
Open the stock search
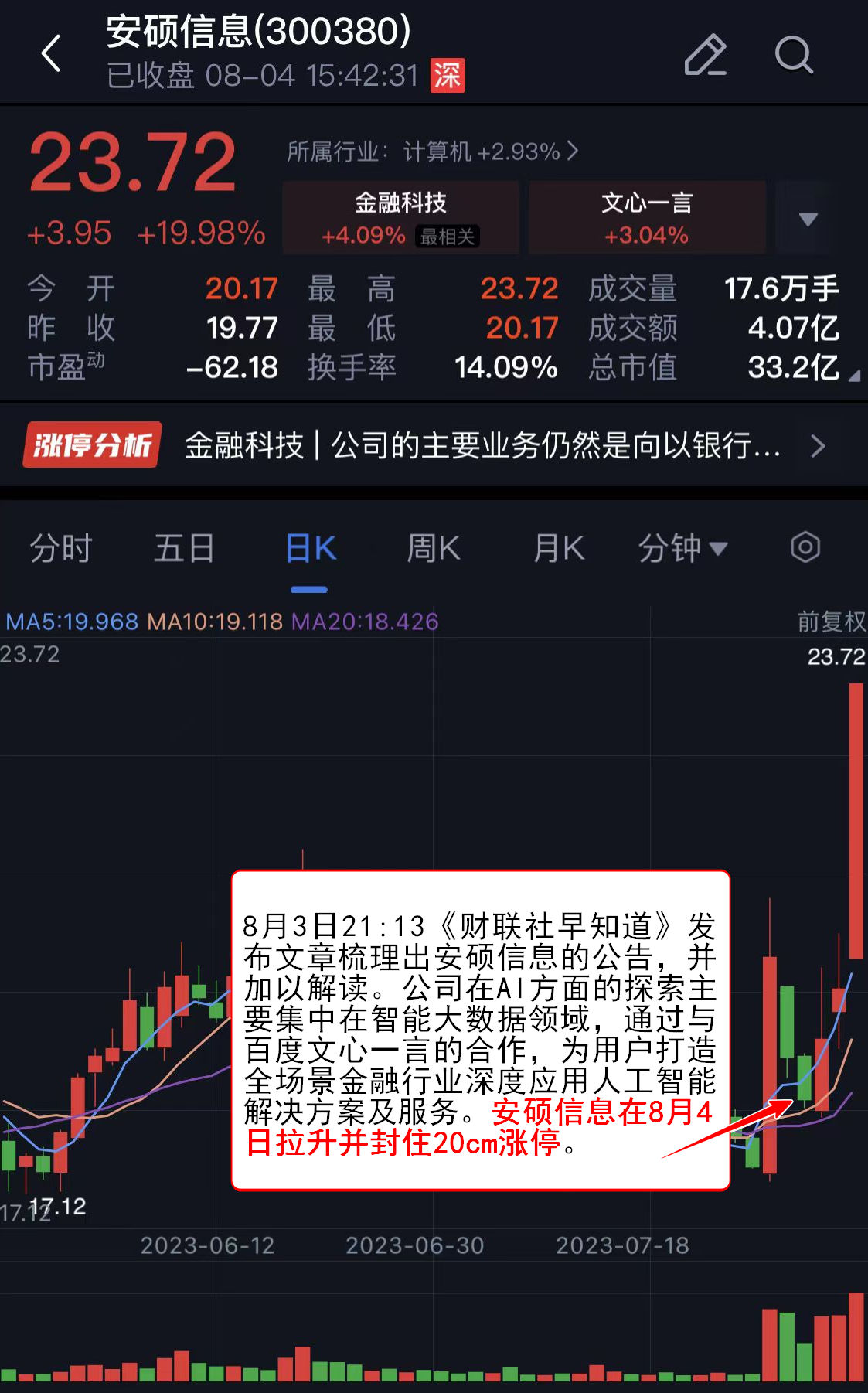click(793, 55)
